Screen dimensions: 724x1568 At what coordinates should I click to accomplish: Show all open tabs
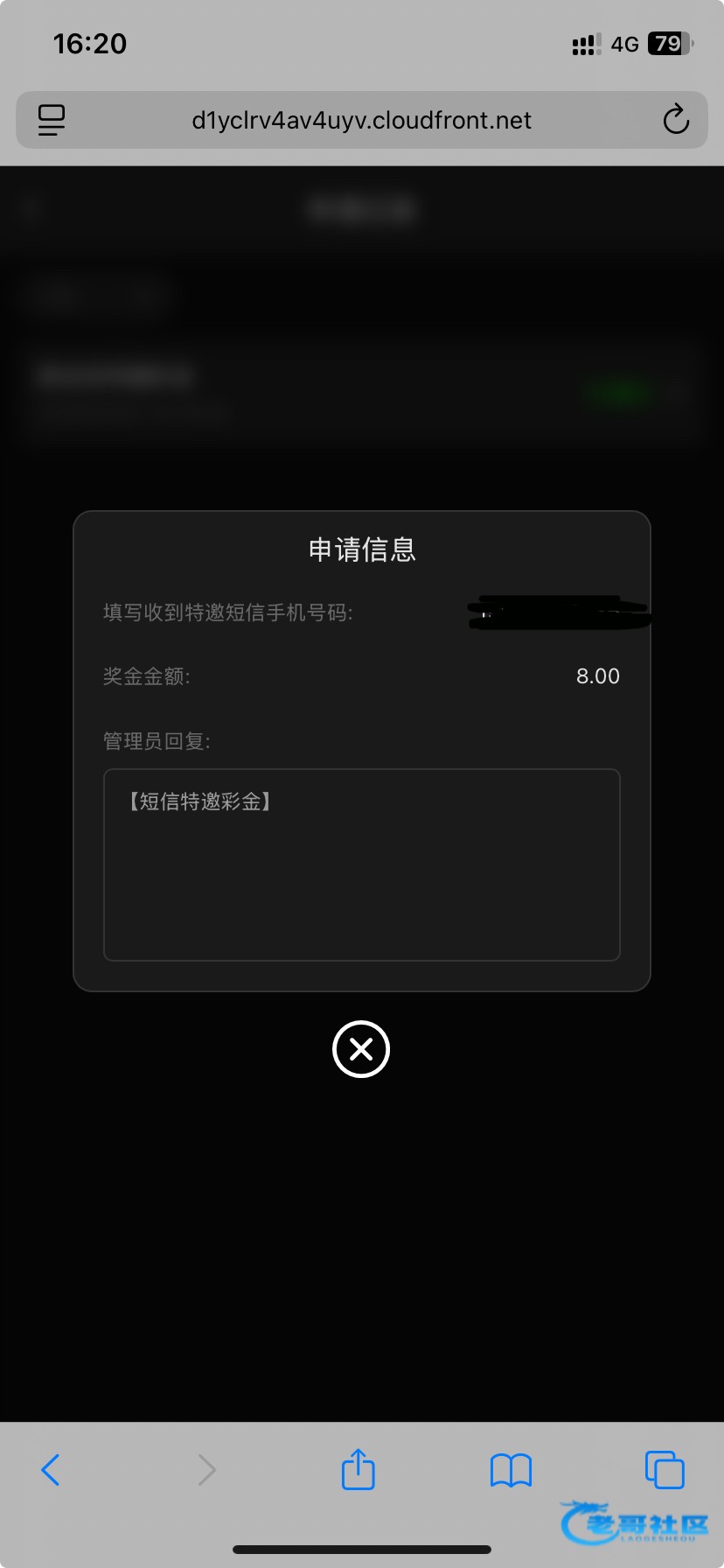tap(665, 1469)
